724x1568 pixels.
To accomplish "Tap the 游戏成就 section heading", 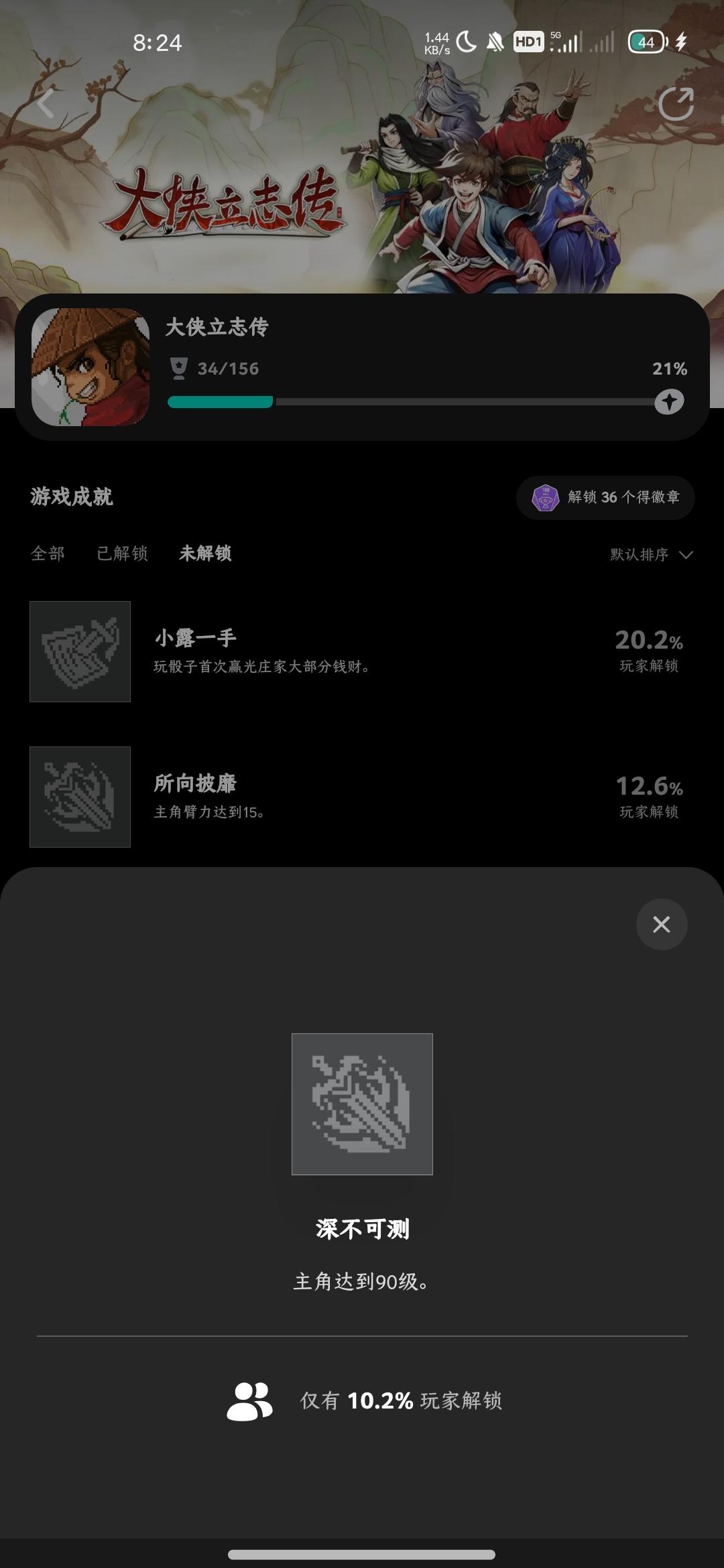I will (x=72, y=497).
